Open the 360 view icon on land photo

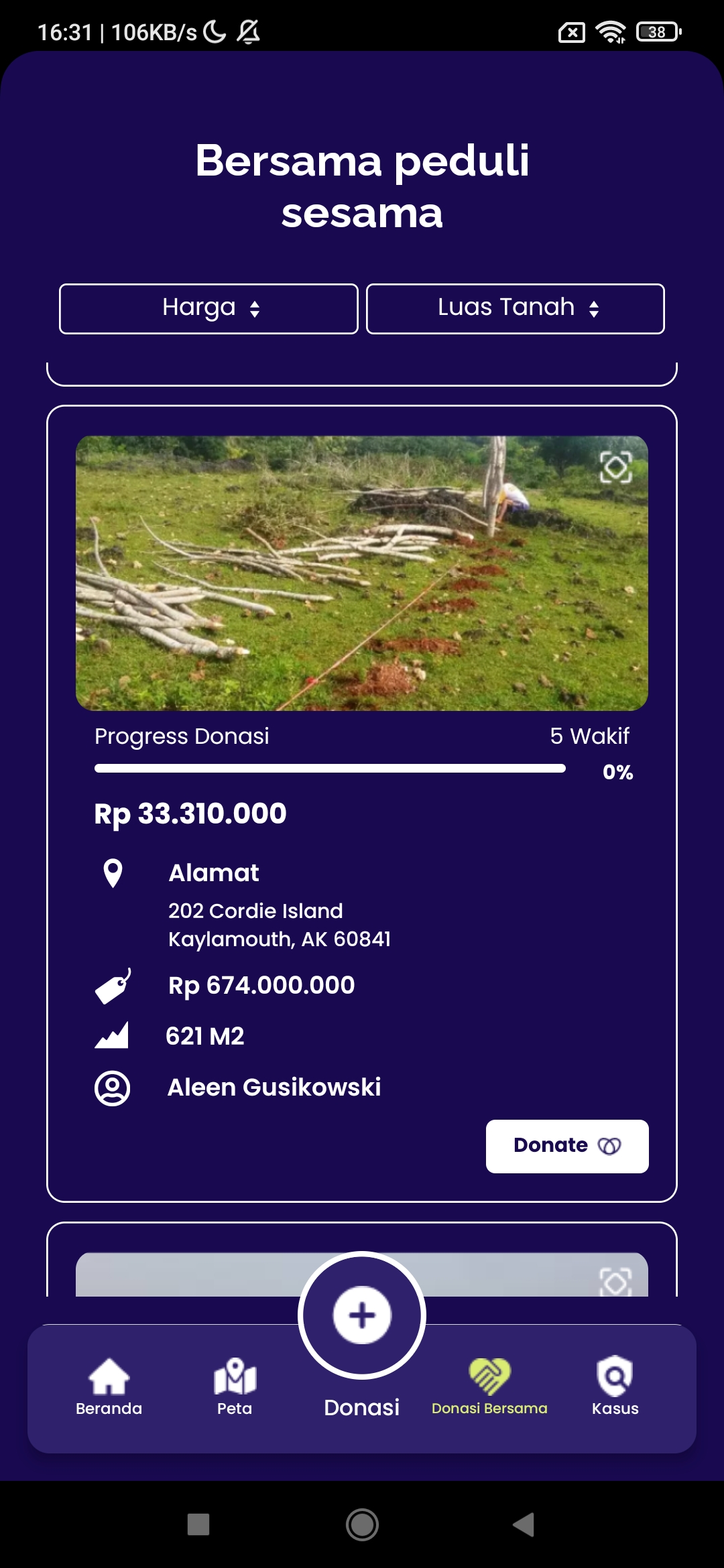(x=615, y=467)
